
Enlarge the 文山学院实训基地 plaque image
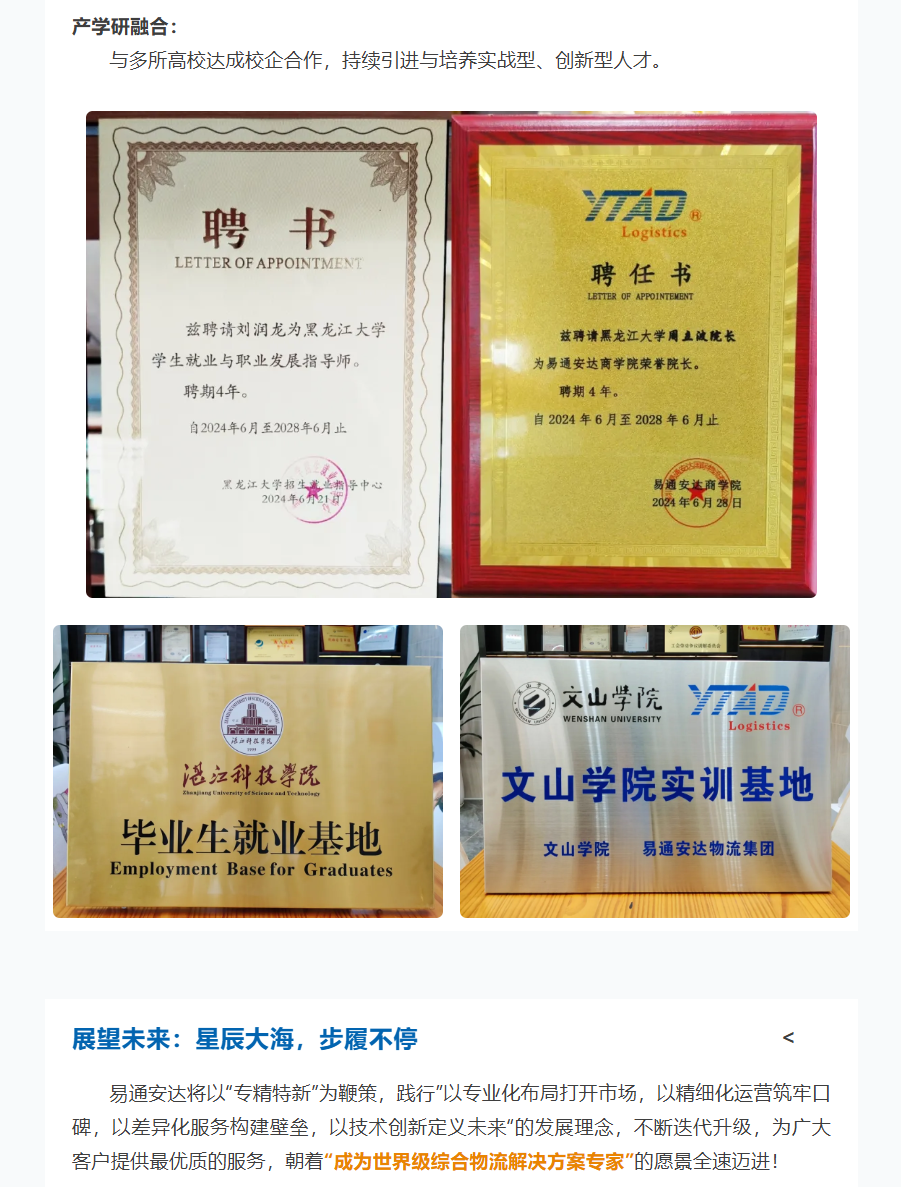tap(654, 771)
